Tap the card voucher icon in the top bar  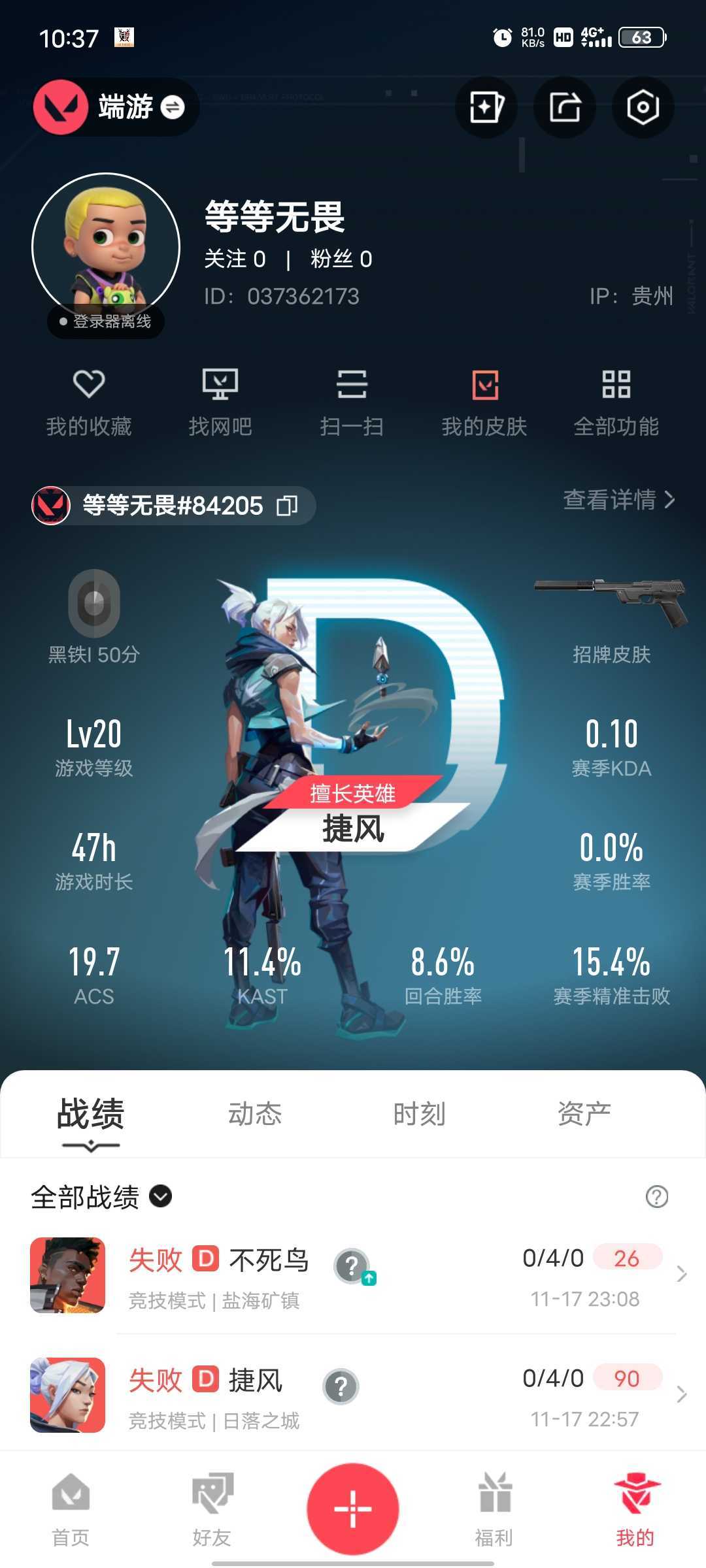pyautogui.click(x=486, y=107)
